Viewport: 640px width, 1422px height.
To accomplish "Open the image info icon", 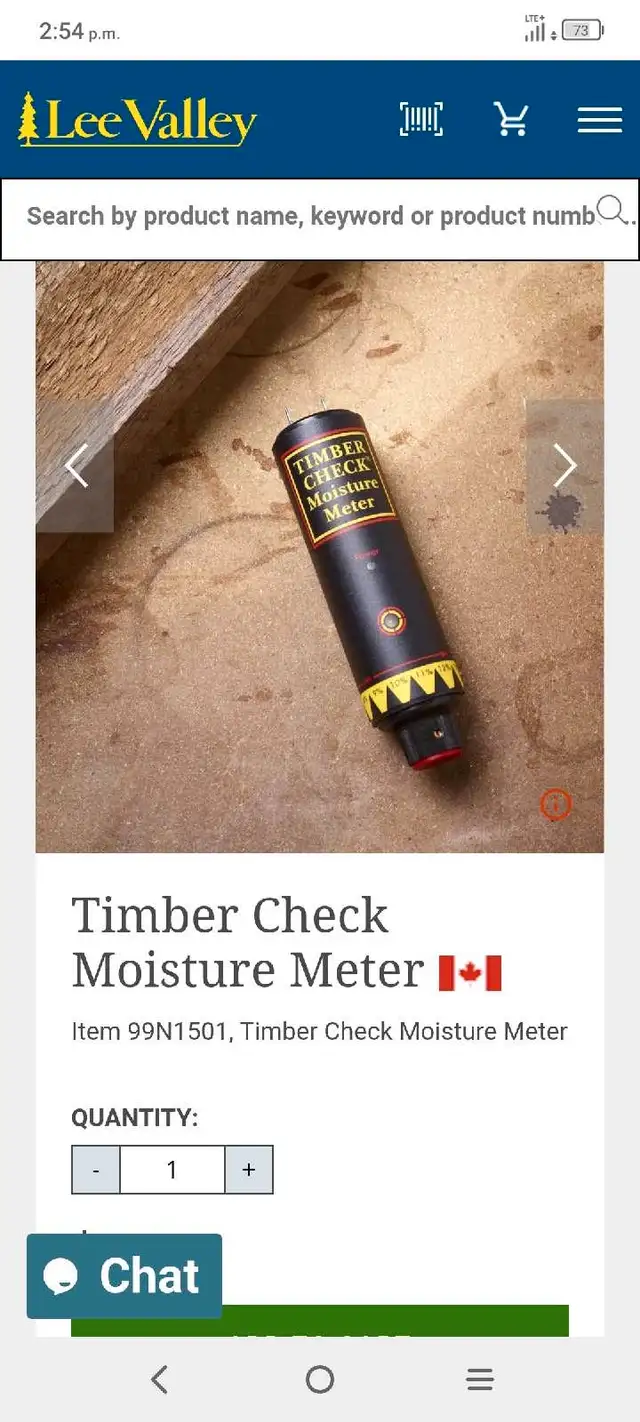I will [555, 804].
